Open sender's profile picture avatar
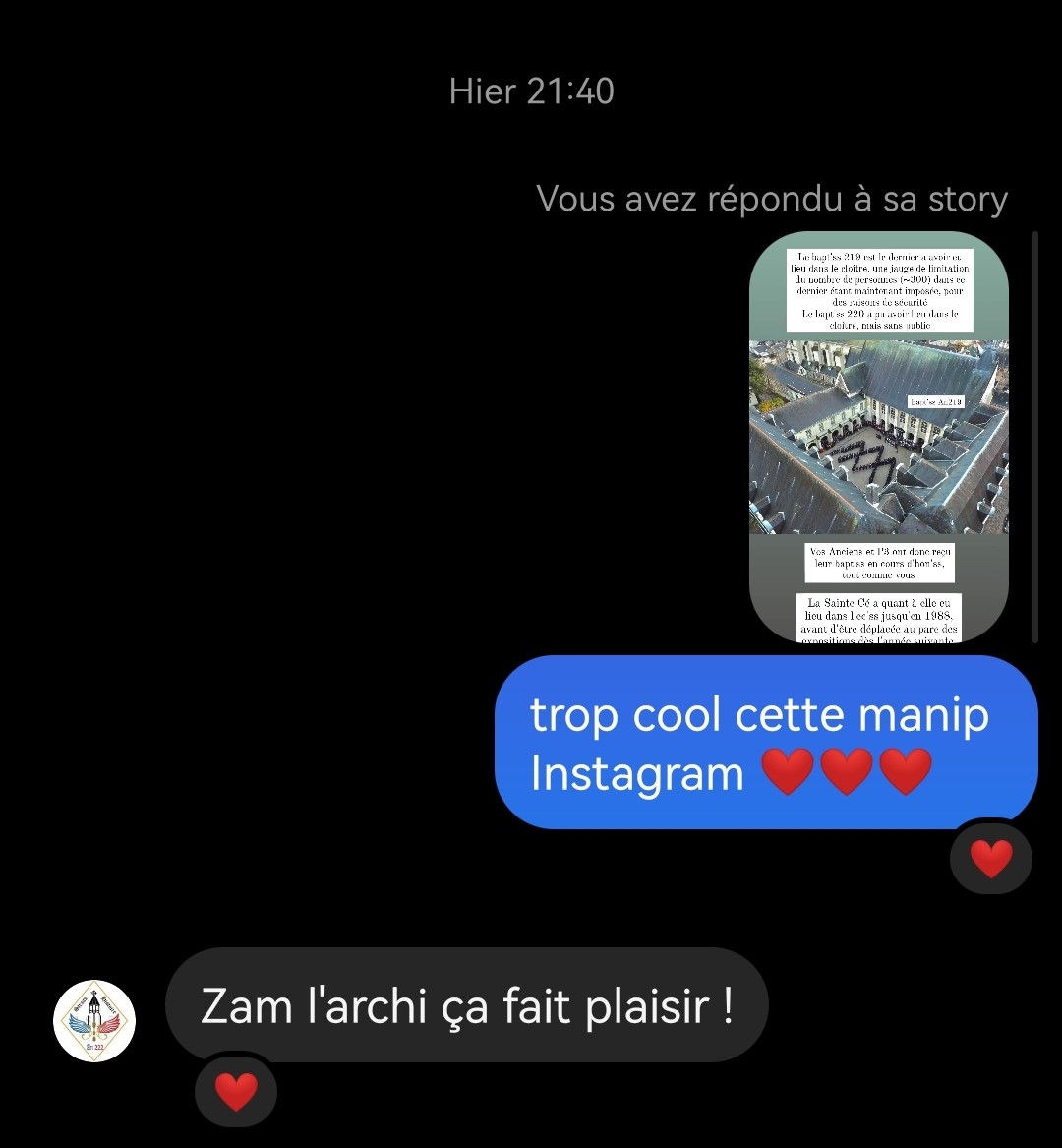Viewport: 1062px width, 1148px height. pos(94,1020)
